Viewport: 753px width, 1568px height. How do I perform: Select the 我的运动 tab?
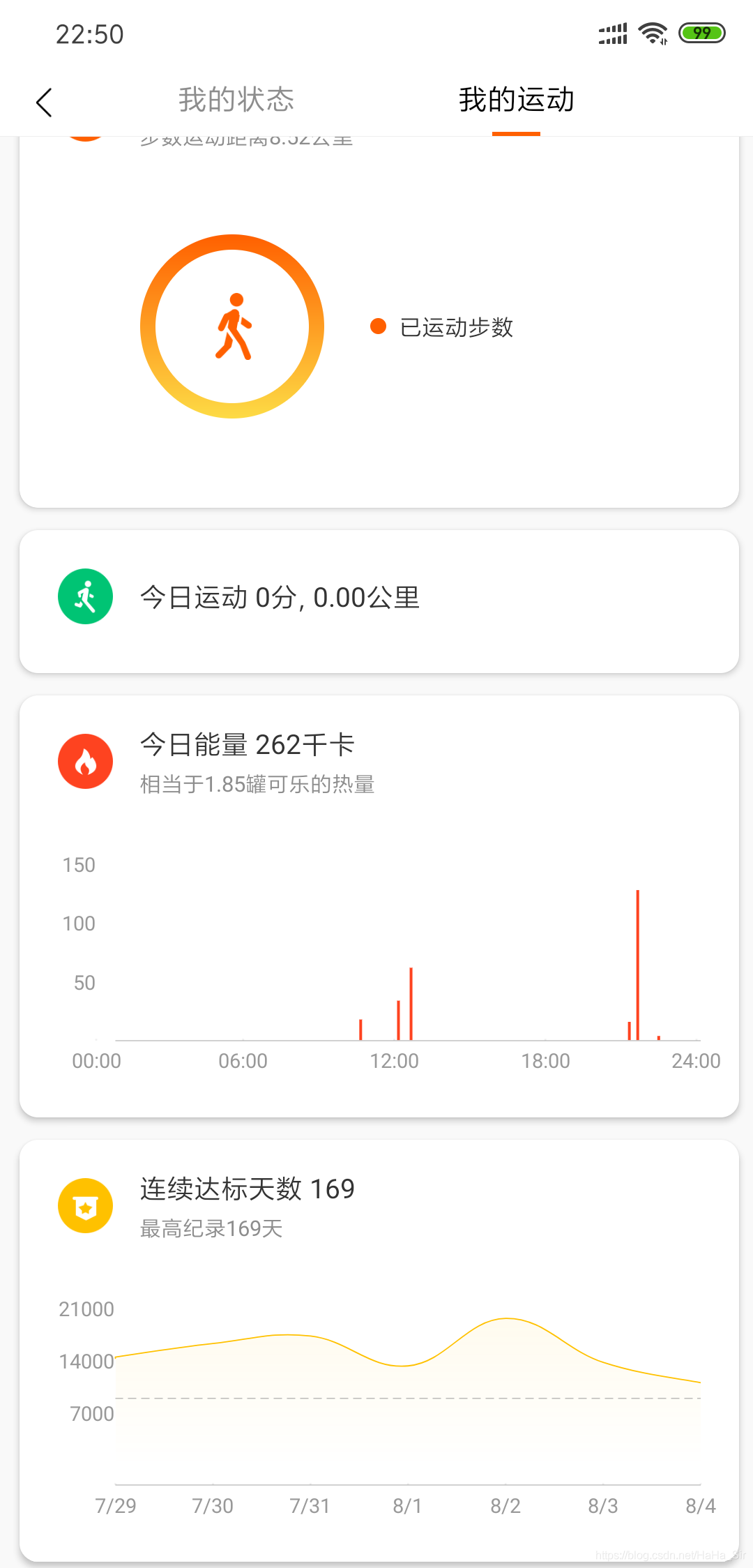click(516, 100)
